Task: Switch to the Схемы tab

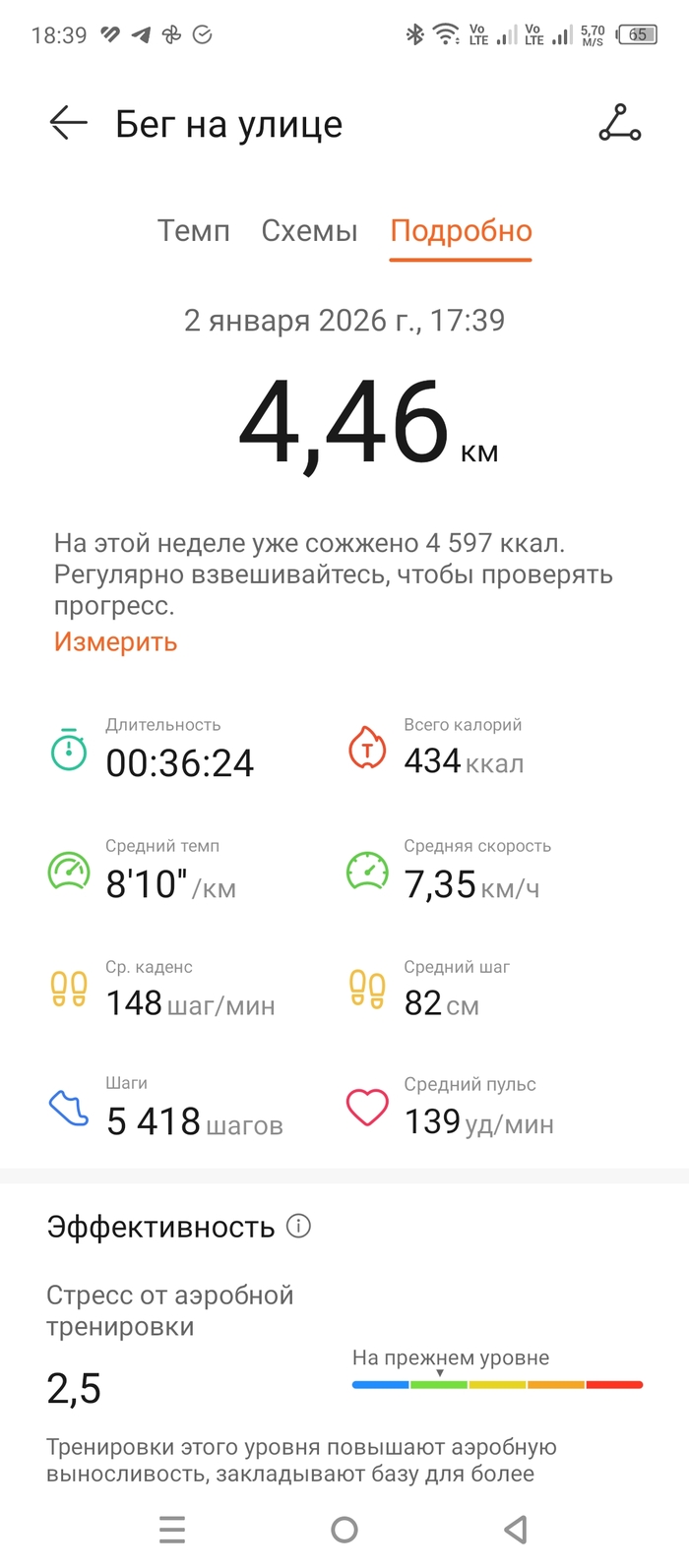Action: click(x=309, y=231)
